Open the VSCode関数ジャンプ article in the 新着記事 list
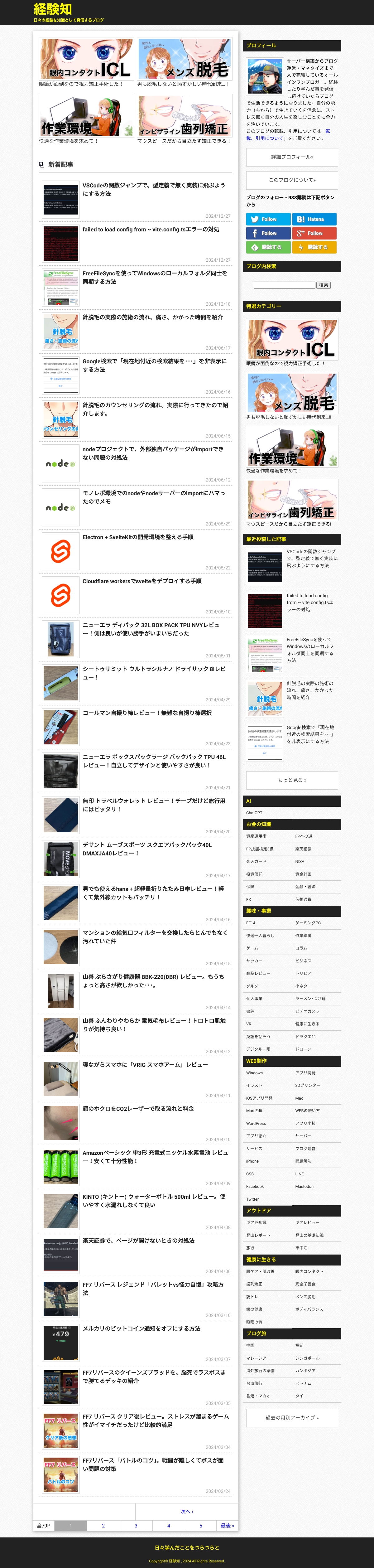The width and height of the screenshot is (374, 1568). 153,189
